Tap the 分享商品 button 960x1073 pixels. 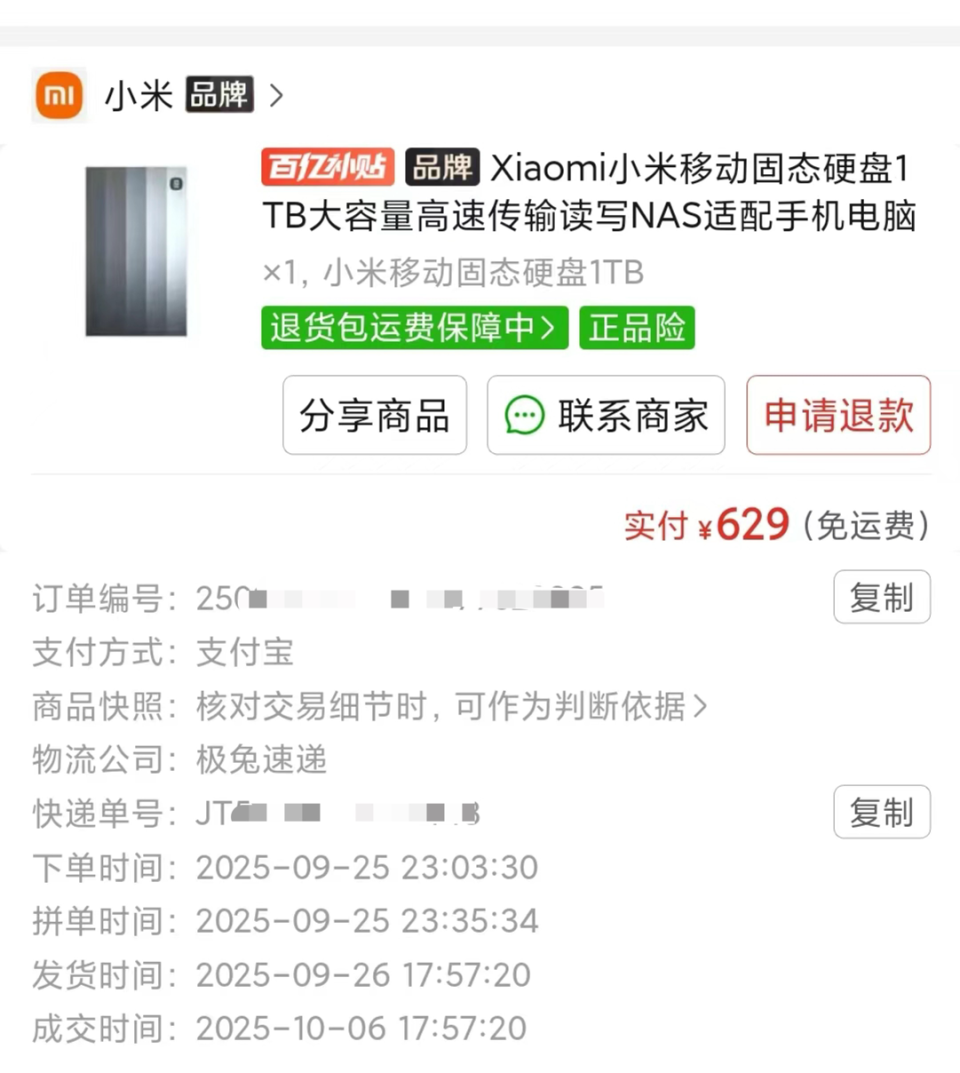[374, 416]
